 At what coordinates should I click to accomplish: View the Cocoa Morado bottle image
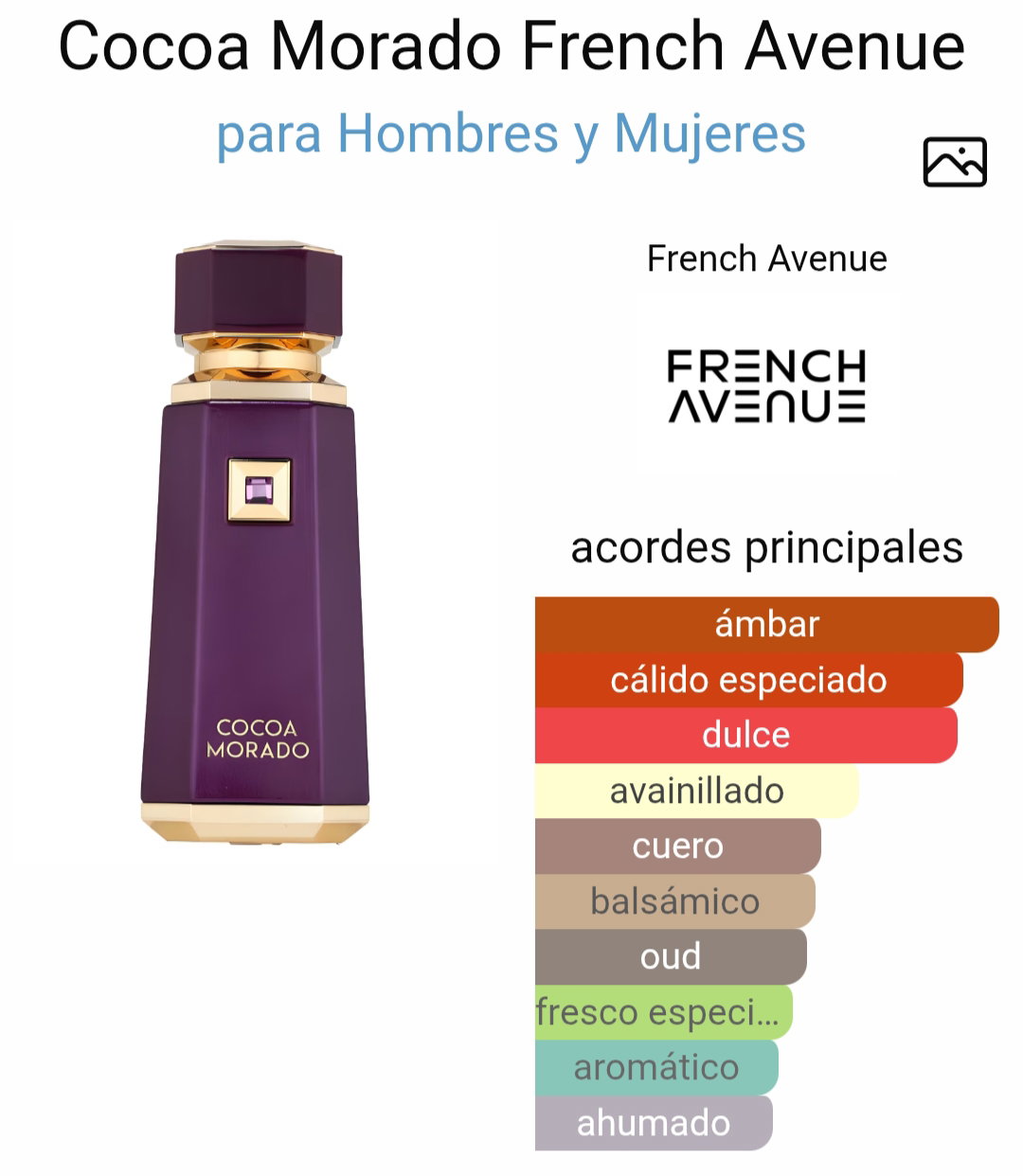pos(257,543)
